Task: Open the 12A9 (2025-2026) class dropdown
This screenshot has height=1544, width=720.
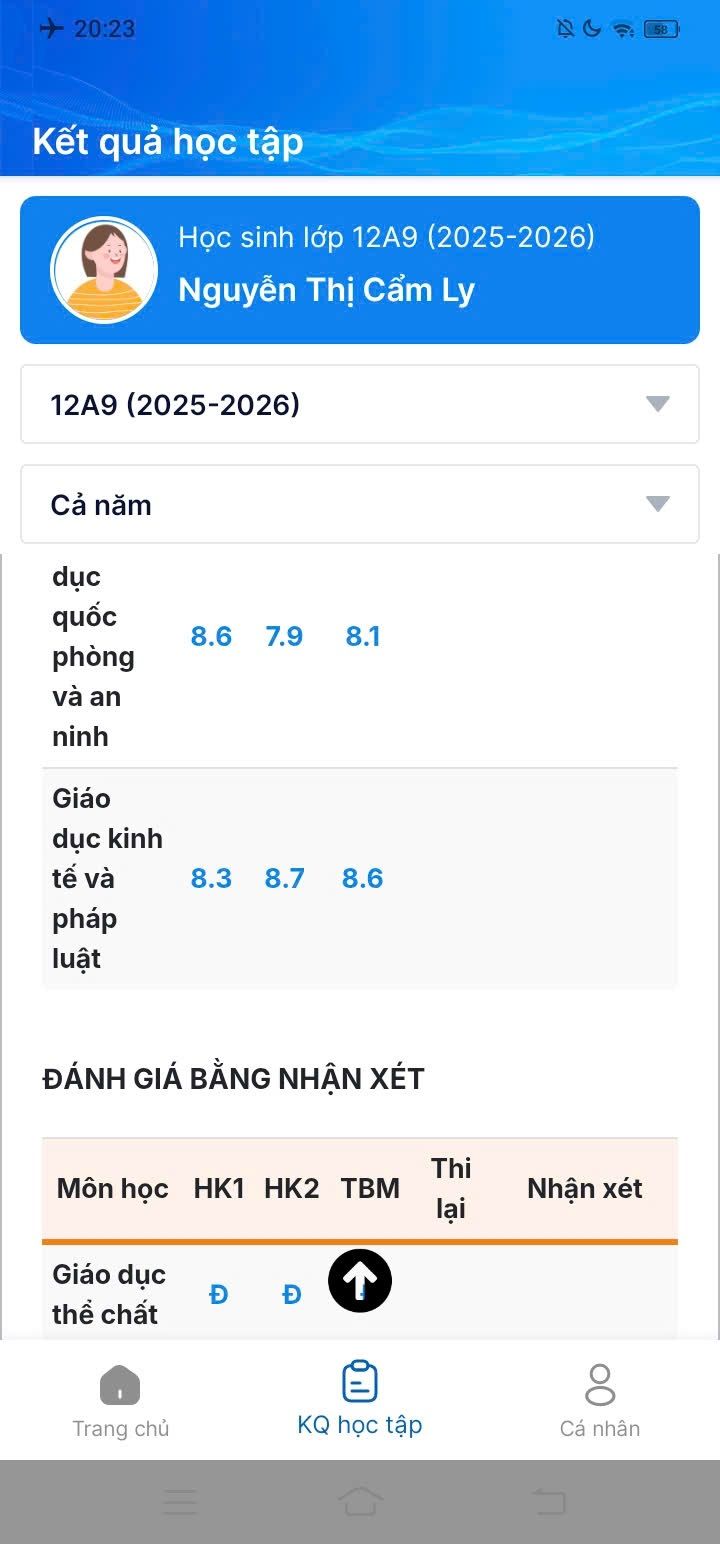Action: (x=360, y=404)
